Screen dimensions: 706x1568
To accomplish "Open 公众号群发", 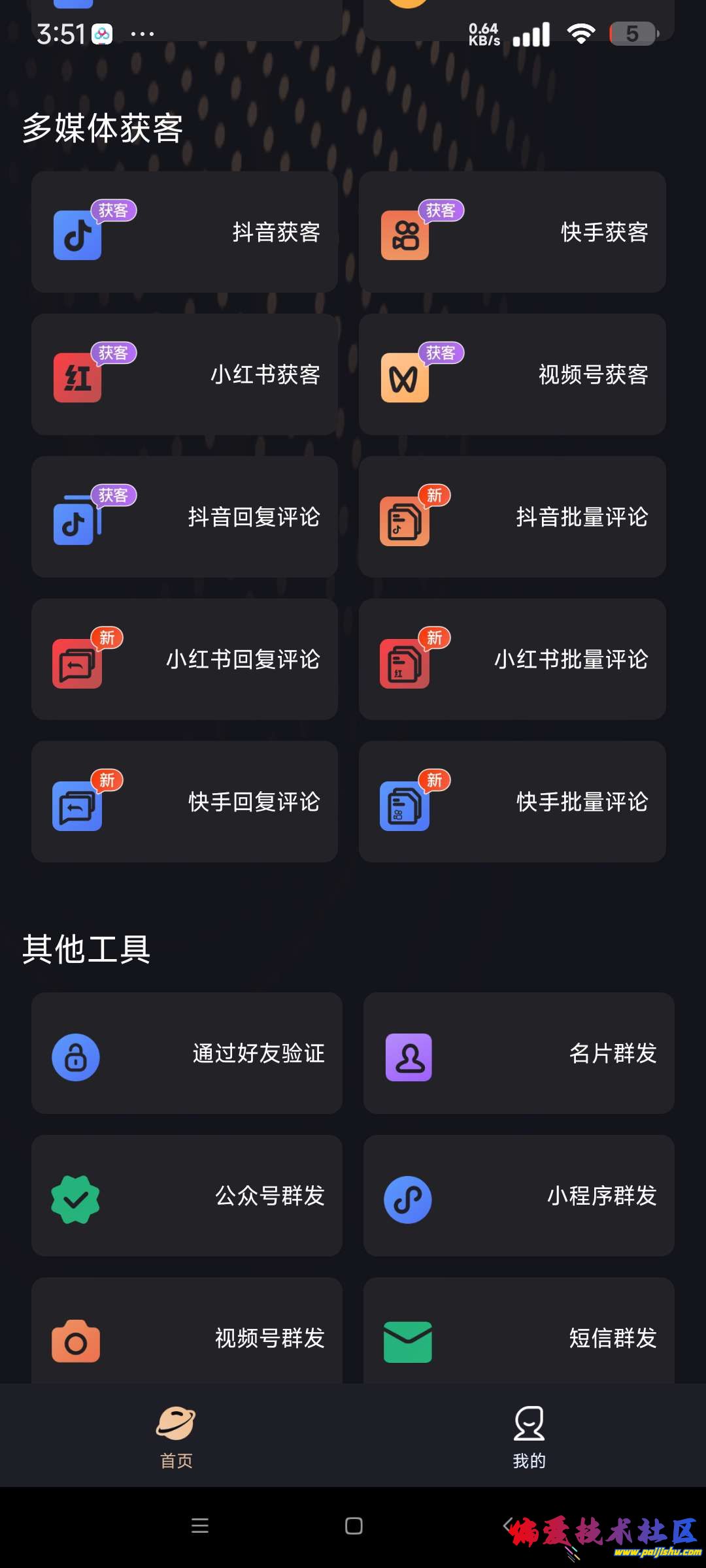I will click(x=187, y=1196).
